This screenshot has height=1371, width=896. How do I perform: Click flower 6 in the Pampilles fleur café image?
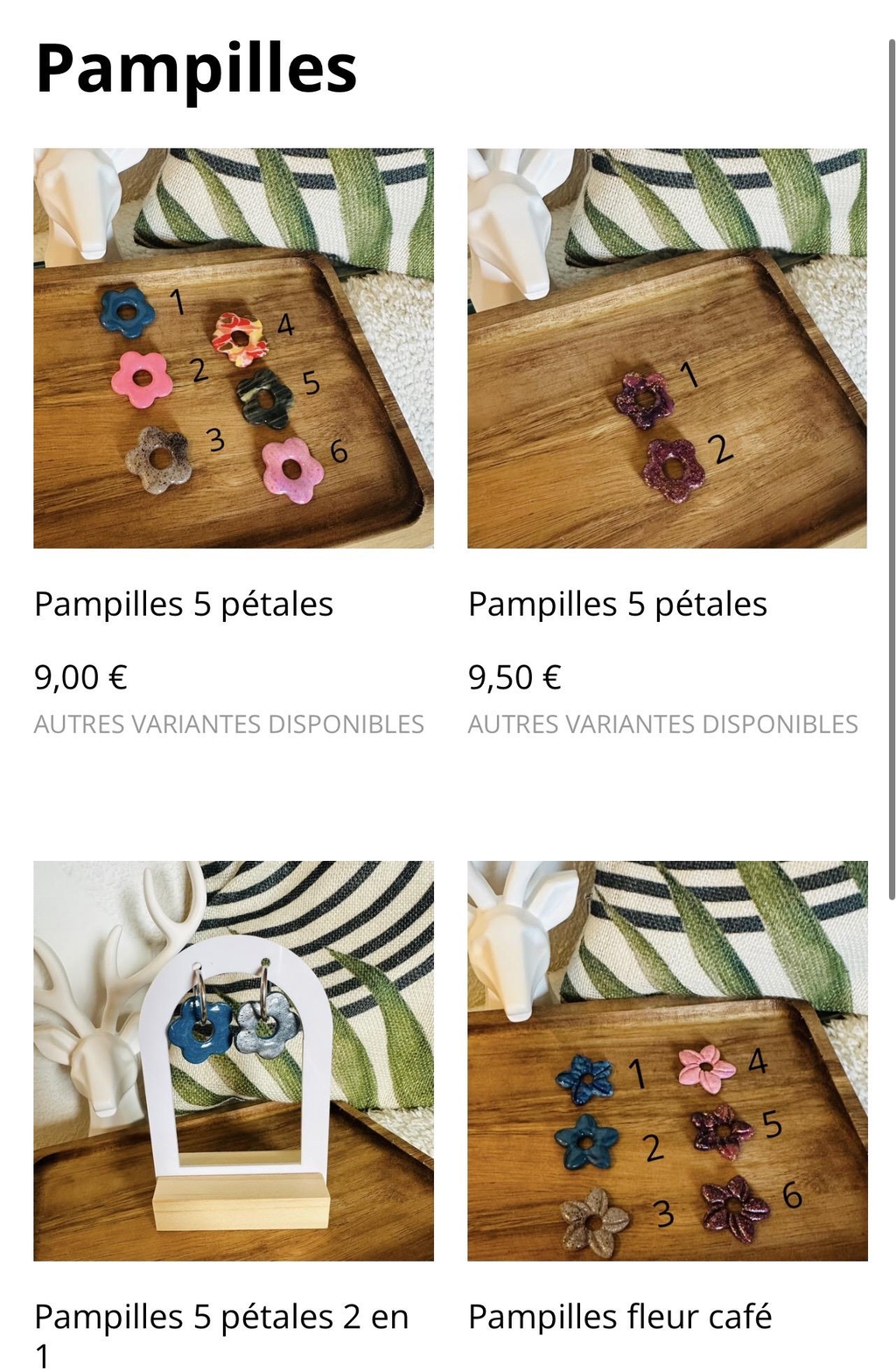tap(733, 1210)
